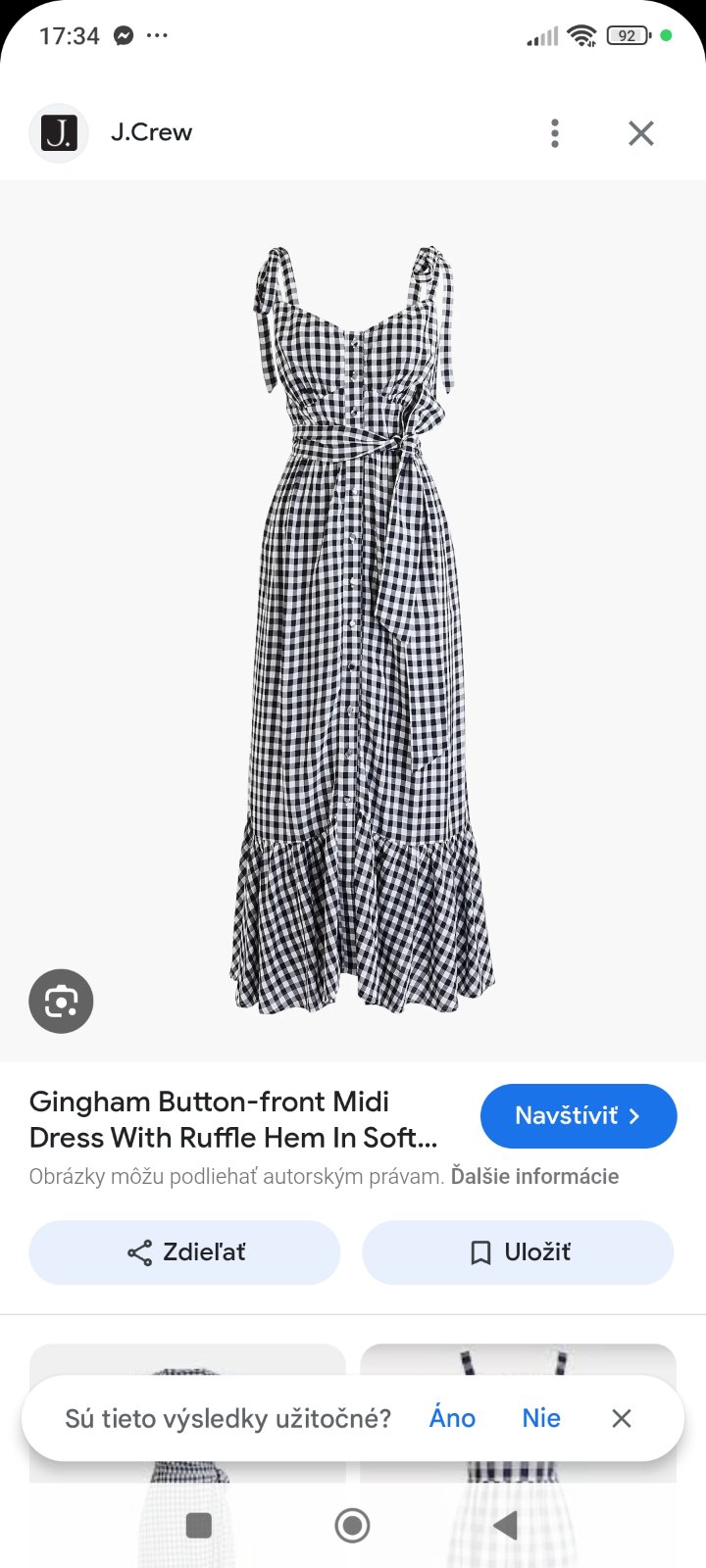Dismiss the feedback prompt
This screenshot has width=706, height=1568.
621,1418
